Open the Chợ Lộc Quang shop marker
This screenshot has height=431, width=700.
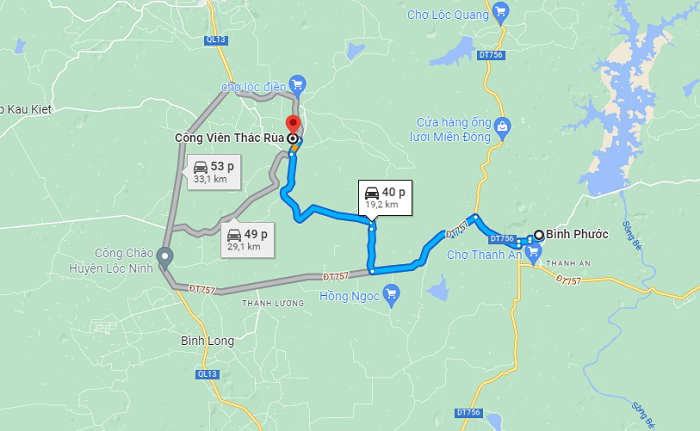click(502, 13)
